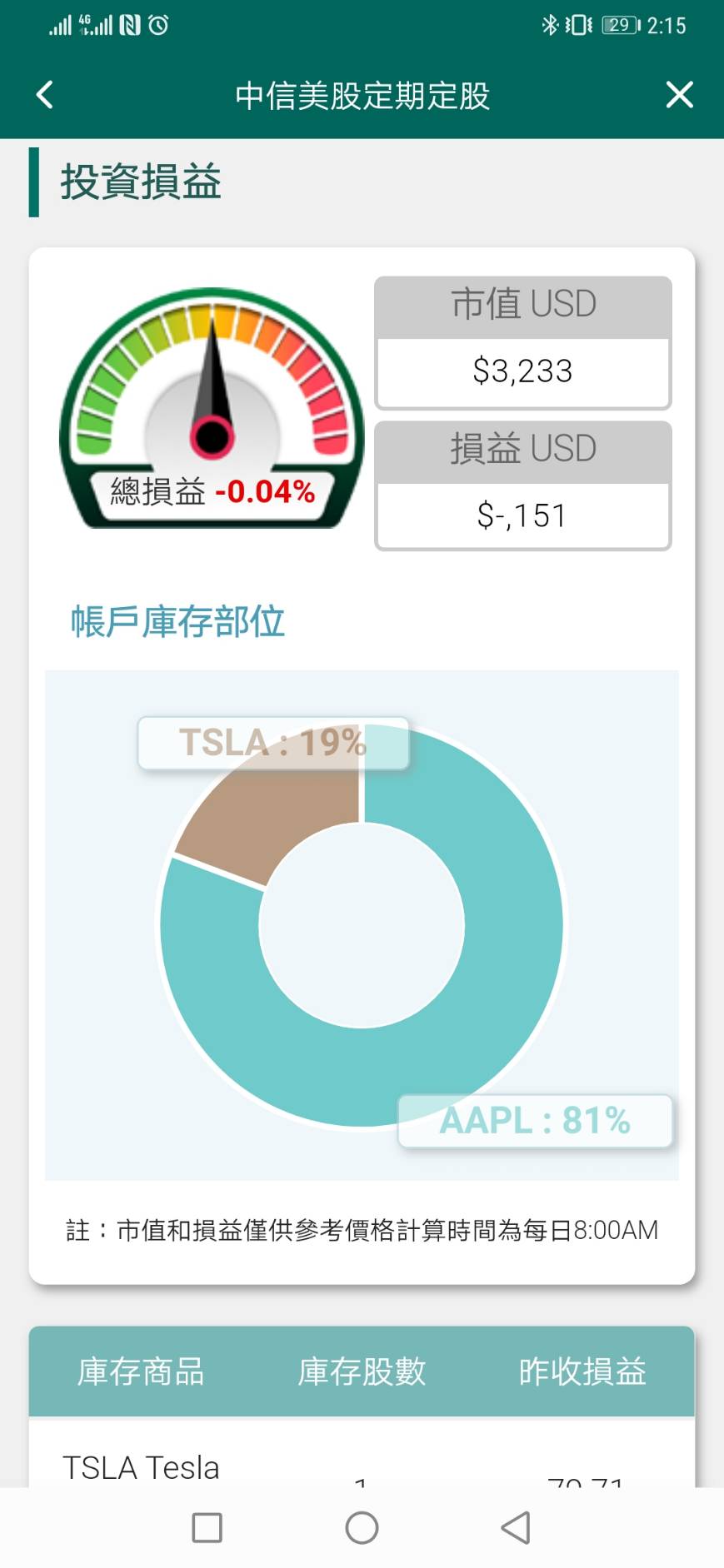Screen dimensions: 724x1568
Task: Tap the system home button
Action: (362, 1528)
